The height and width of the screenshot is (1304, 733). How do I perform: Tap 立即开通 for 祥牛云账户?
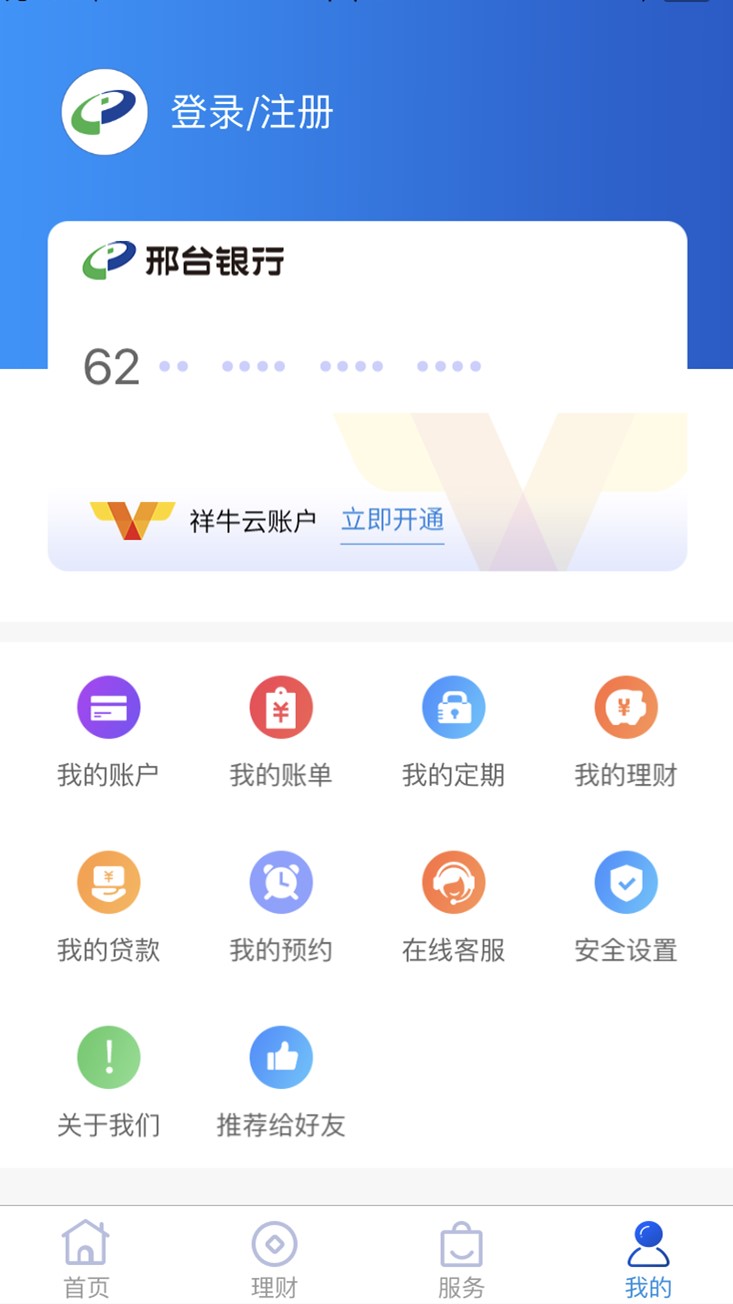point(392,520)
